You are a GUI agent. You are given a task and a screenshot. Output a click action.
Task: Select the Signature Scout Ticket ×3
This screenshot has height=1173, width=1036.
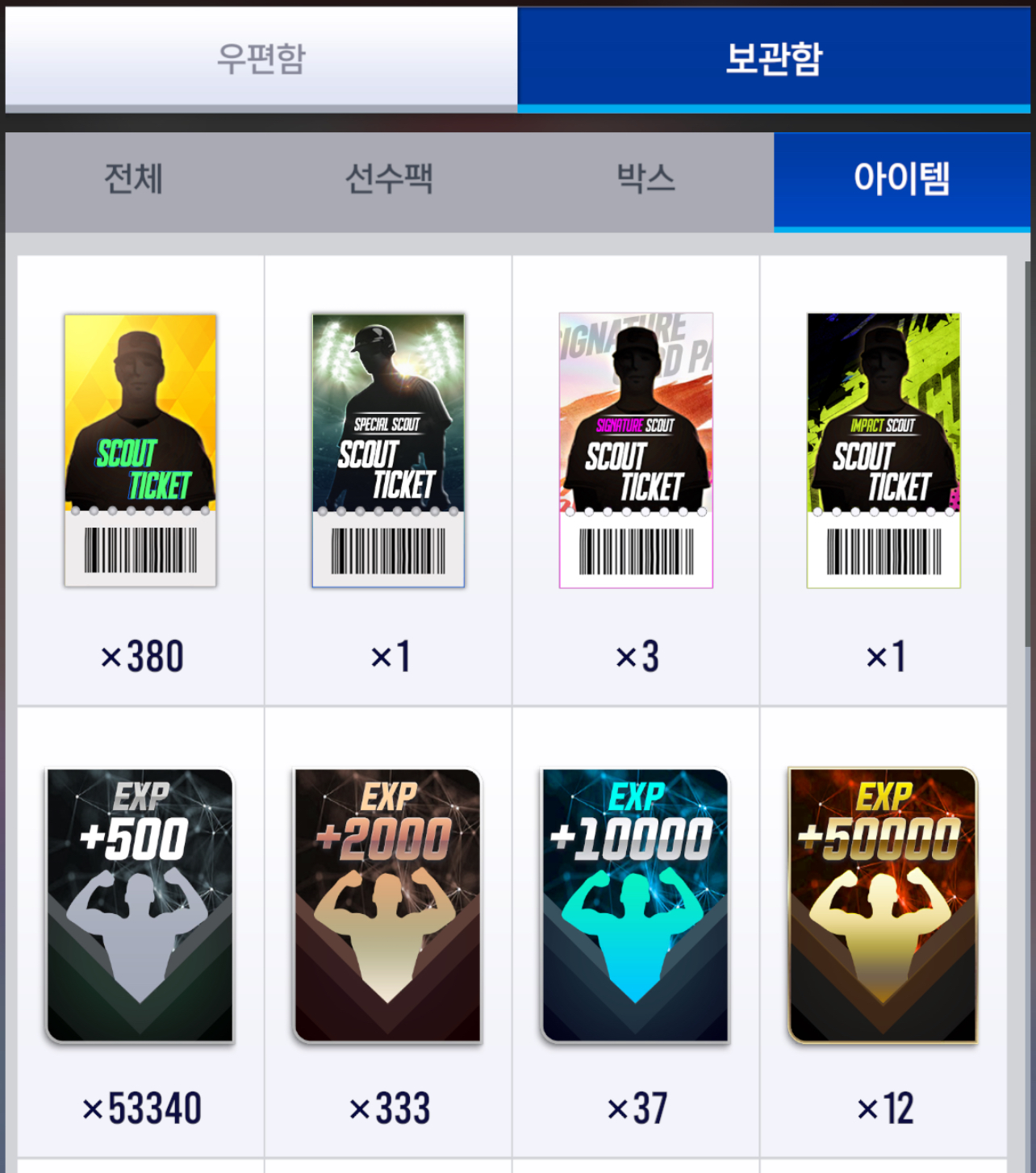[636, 450]
